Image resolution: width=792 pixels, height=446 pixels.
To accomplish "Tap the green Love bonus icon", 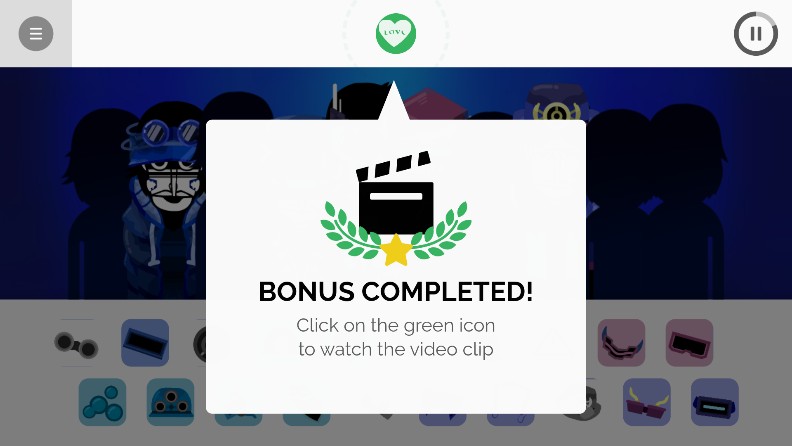I will pyautogui.click(x=396, y=33).
